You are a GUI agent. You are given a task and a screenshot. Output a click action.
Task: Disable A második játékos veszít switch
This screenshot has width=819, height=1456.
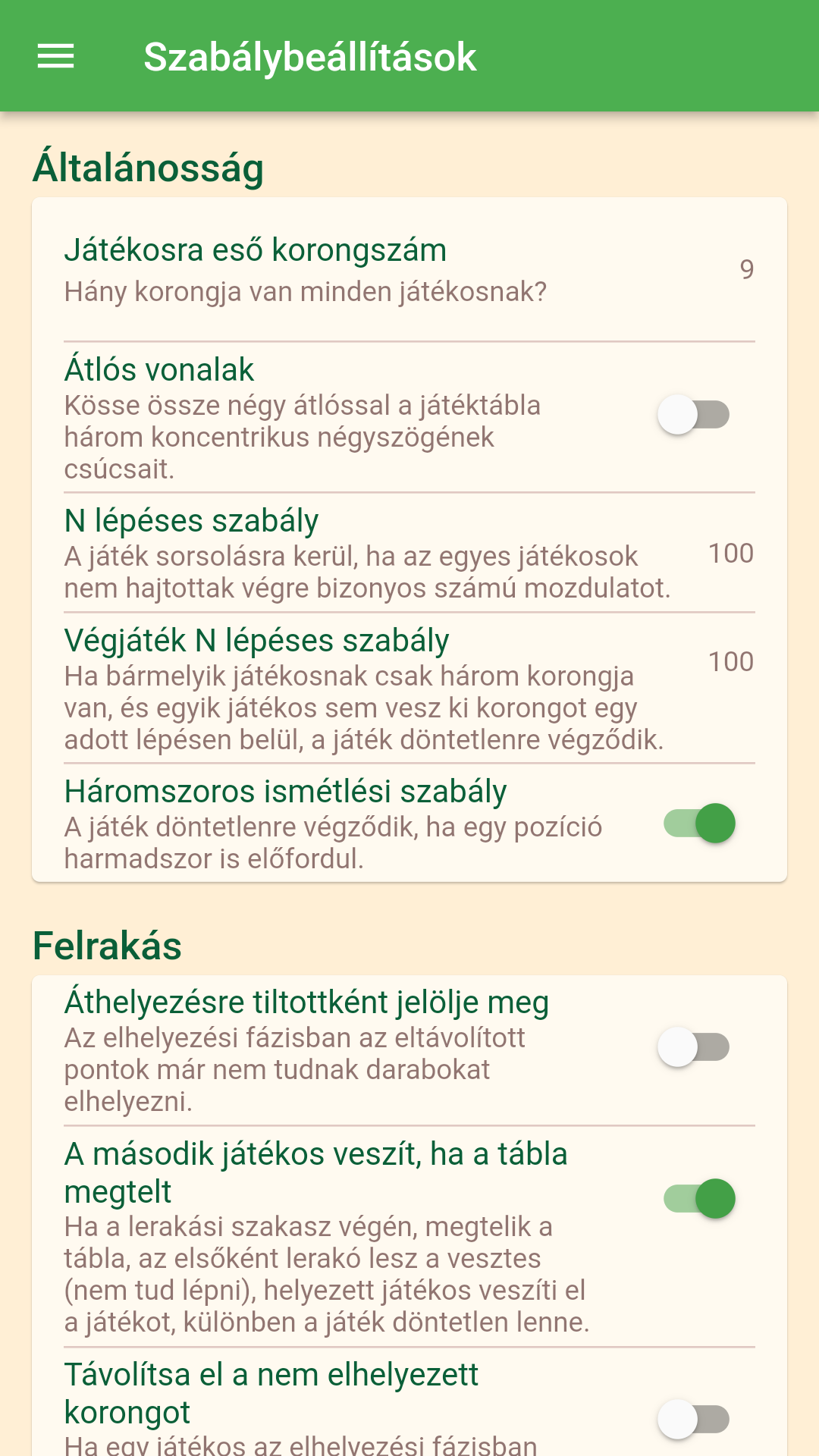(x=699, y=1199)
